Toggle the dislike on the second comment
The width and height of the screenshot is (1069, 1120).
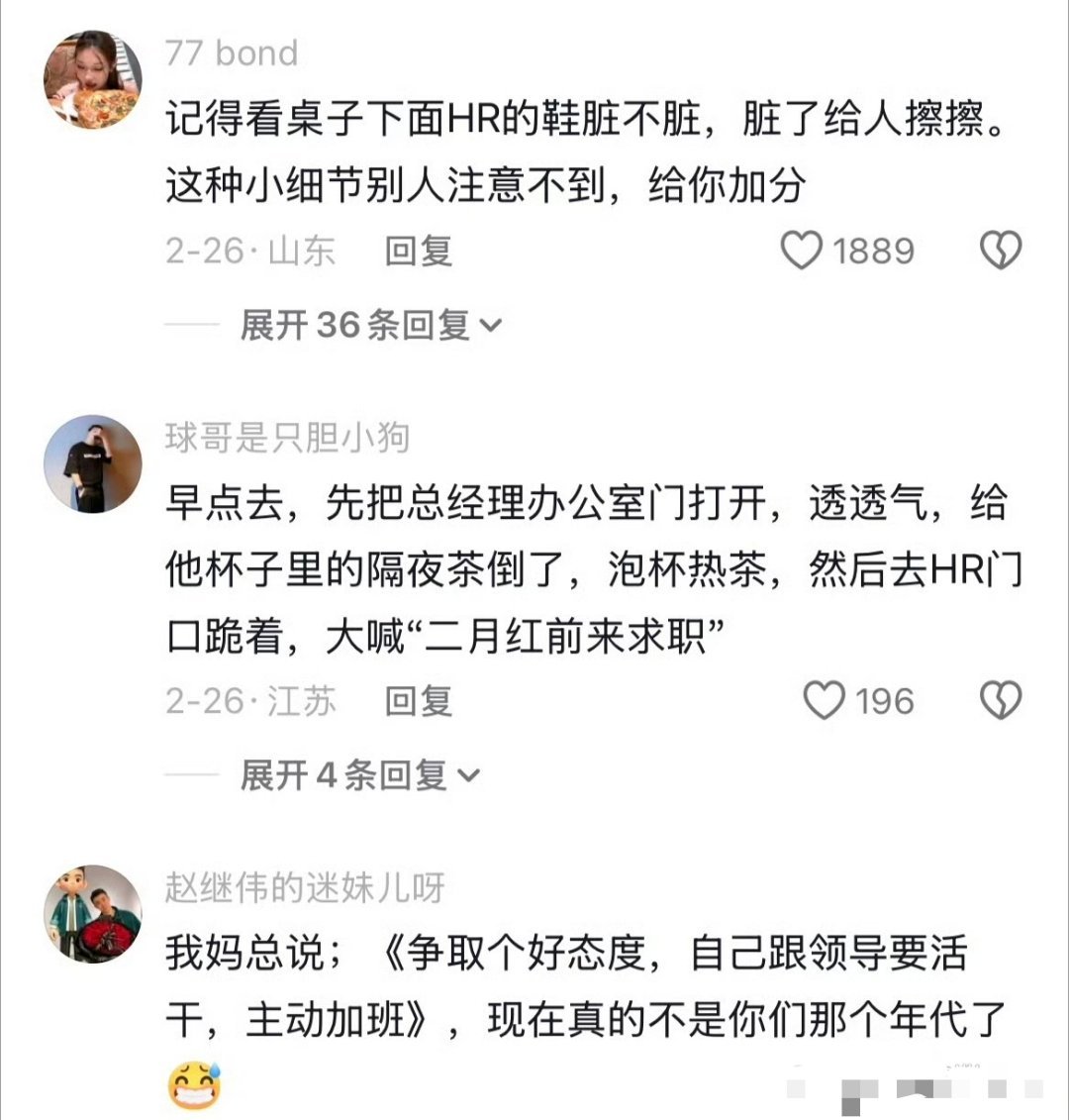click(x=1002, y=700)
